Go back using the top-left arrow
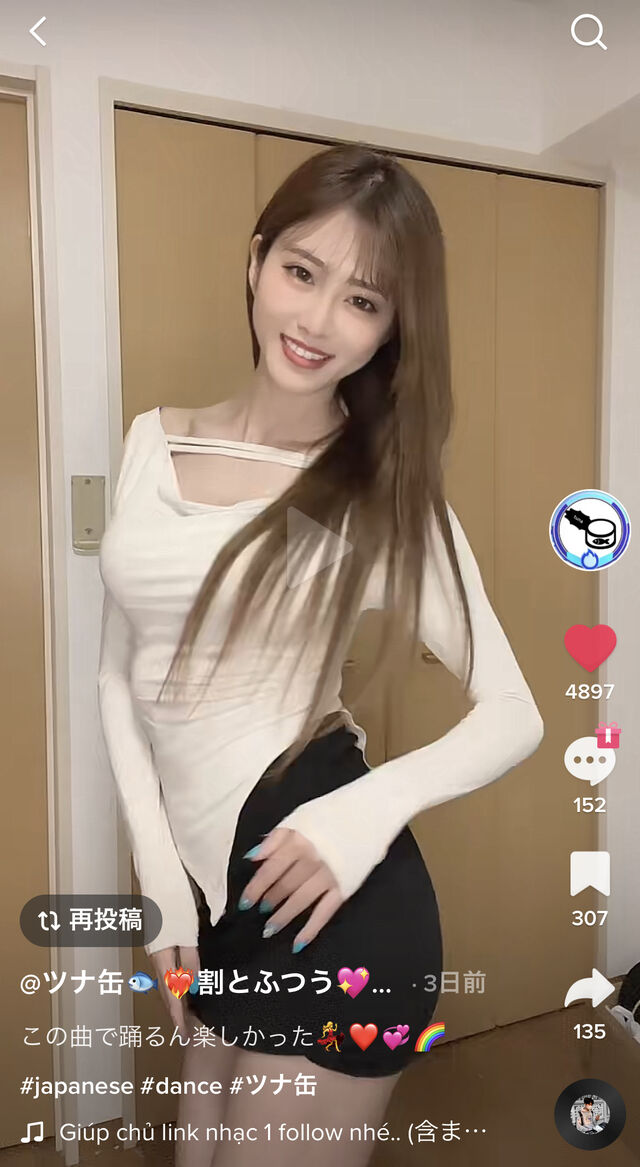Viewport: 640px width, 1167px height. (38, 31)
